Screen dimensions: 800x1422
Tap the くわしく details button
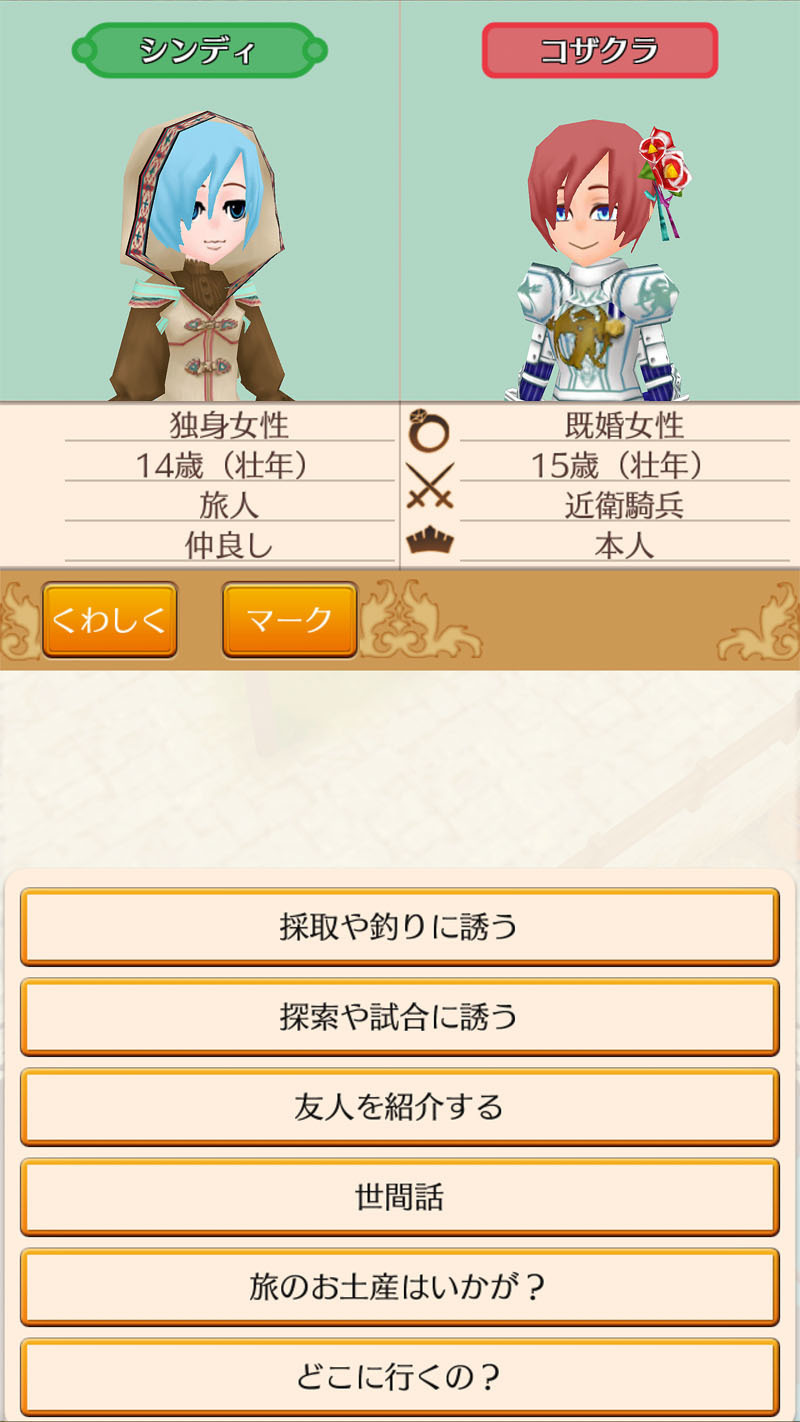tap(109, 620)
